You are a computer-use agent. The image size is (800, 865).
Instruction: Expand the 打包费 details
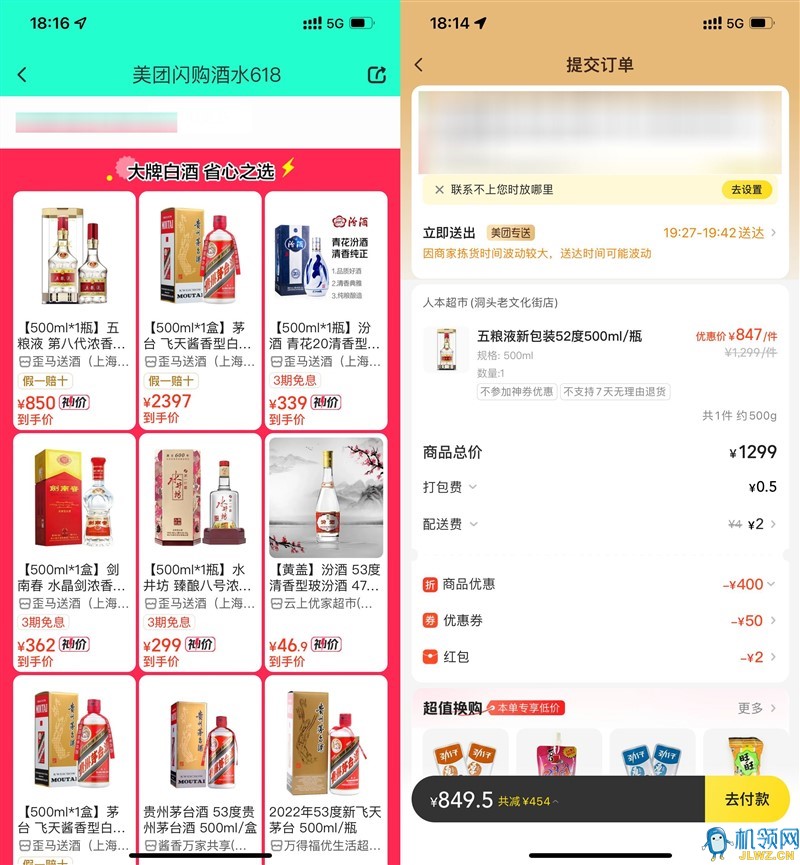click(x=472, y=487)
